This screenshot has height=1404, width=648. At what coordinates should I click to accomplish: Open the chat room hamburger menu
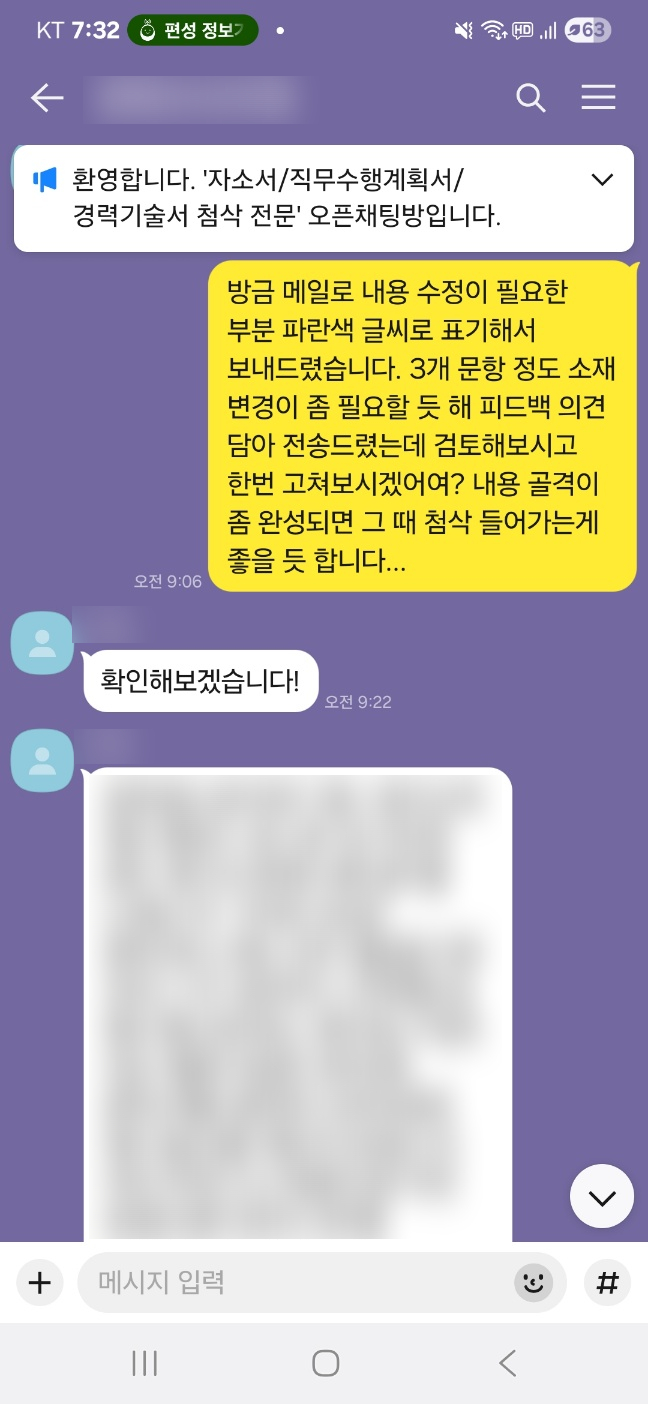(598, 98)
